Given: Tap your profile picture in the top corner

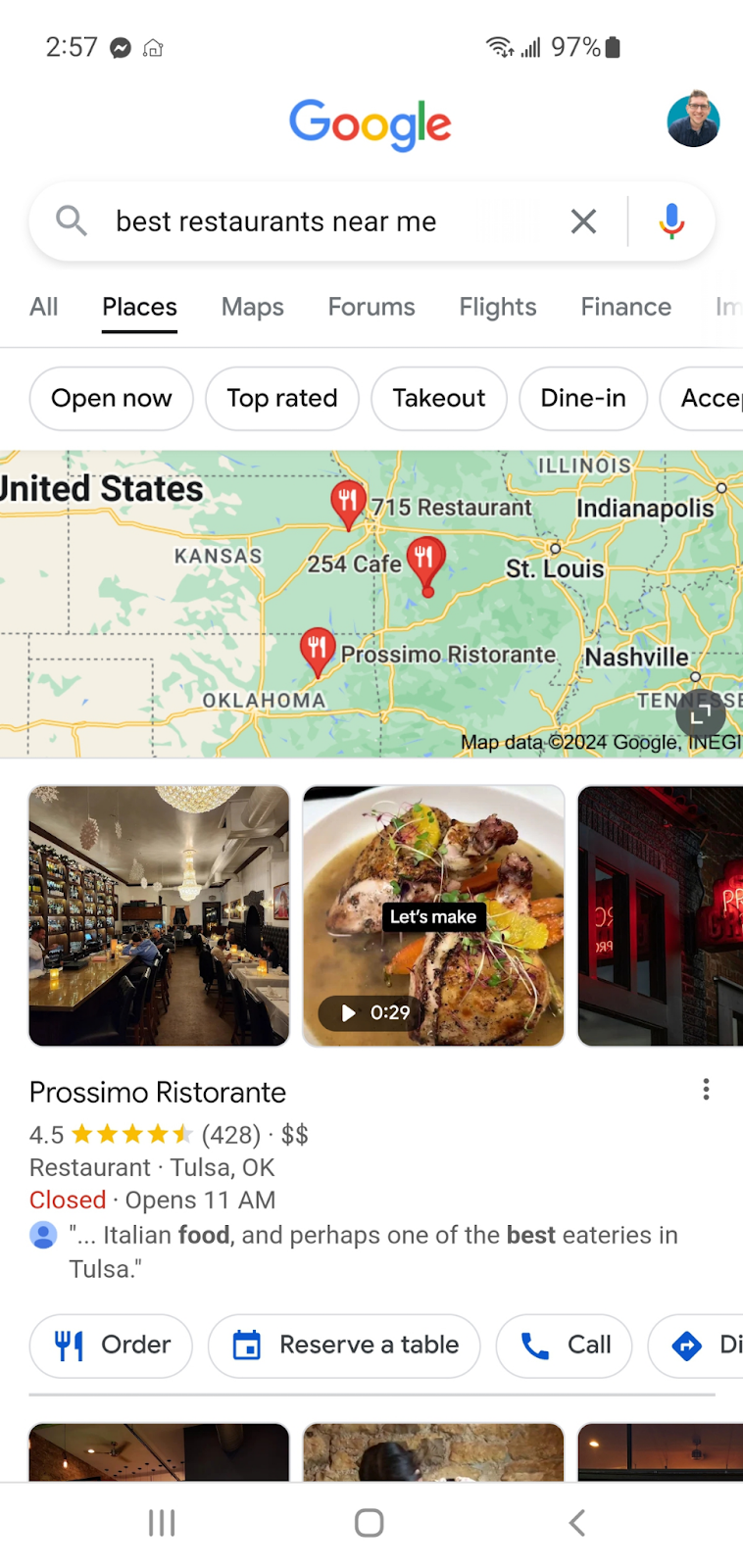Looking at the screenshot, I should [693, 122].
